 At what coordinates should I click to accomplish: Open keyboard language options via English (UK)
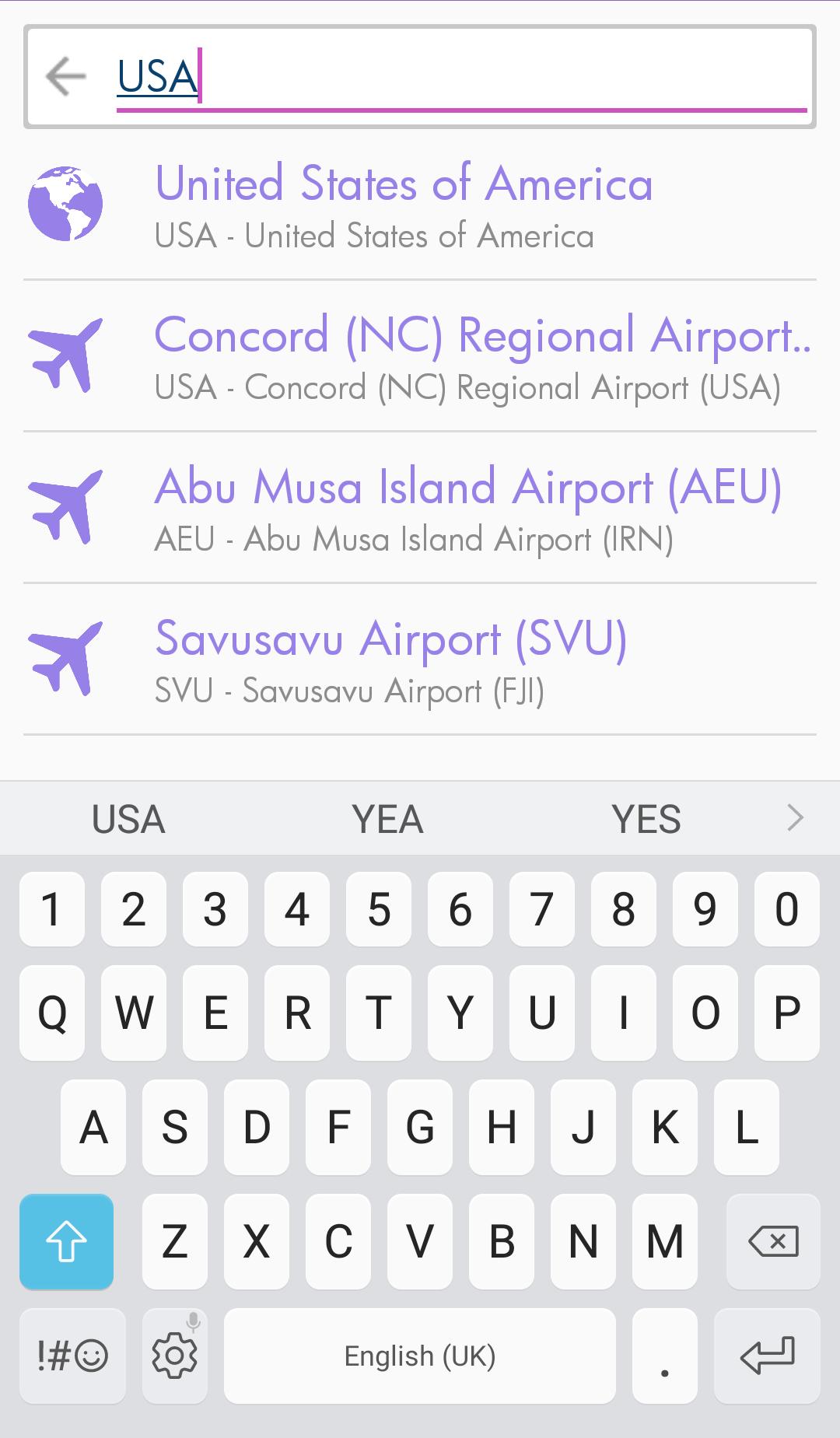(420, 1356)
